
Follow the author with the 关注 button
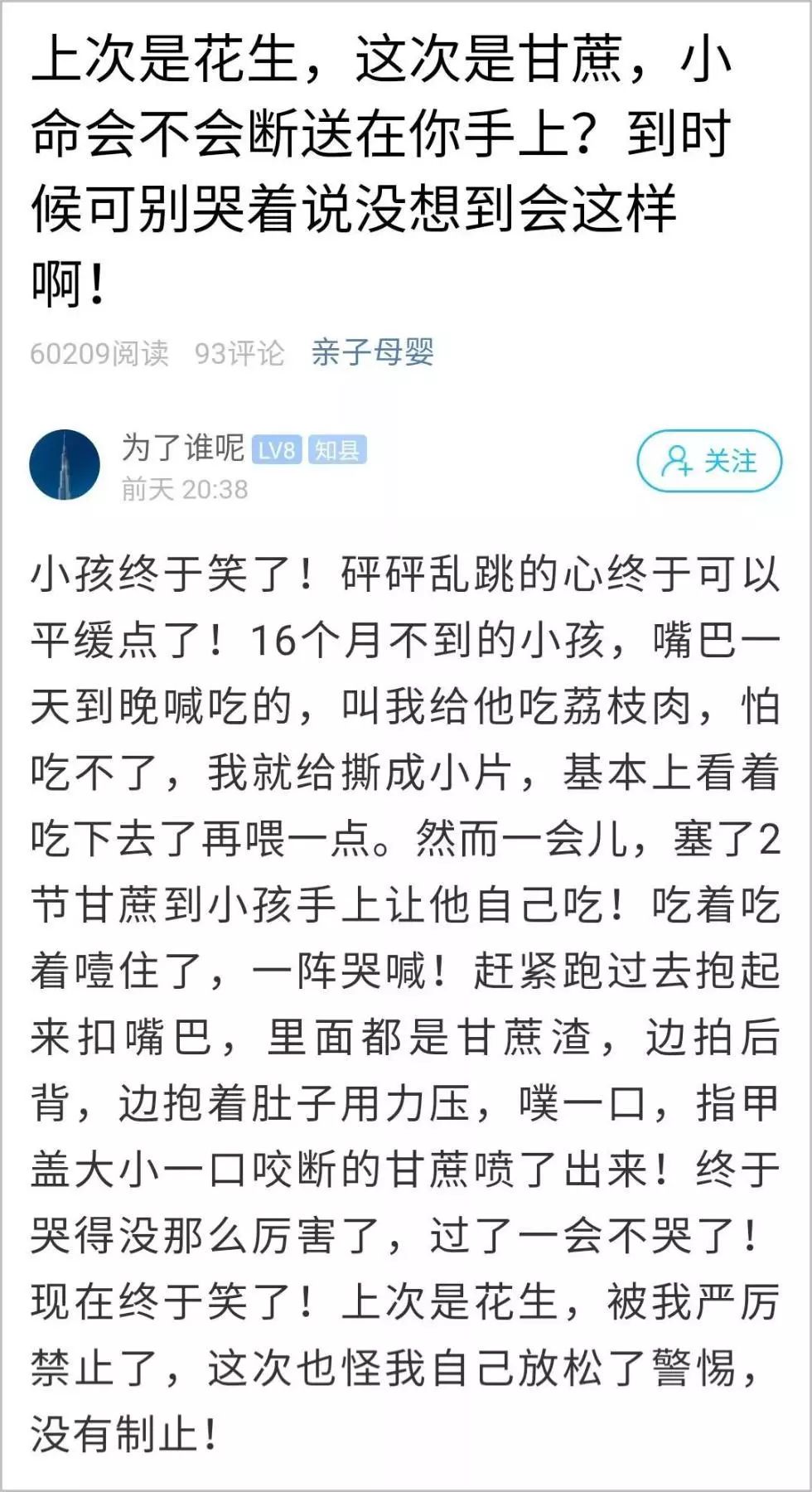pyautogui.click(x=709, y=461)
